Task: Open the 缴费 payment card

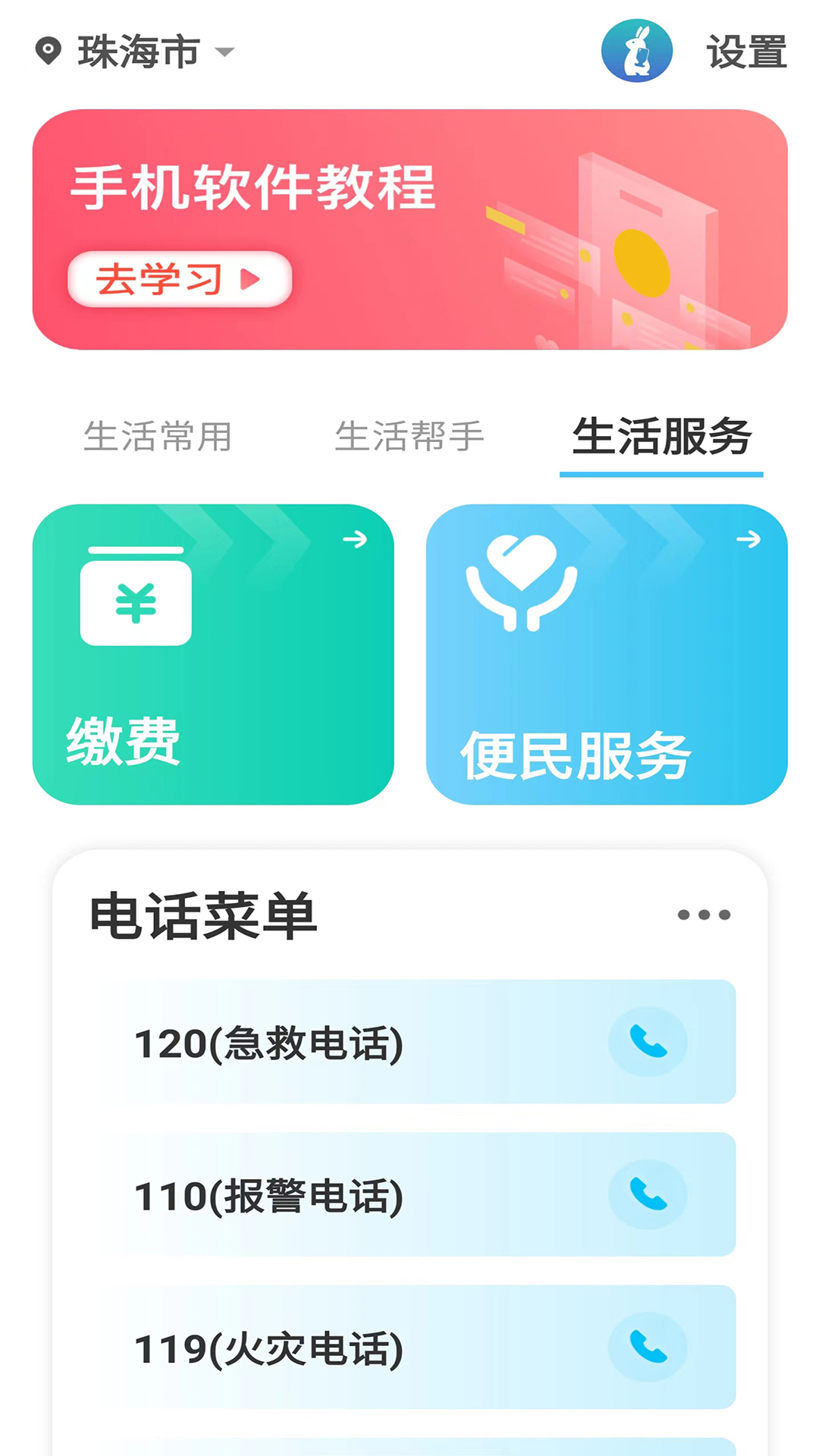Action: point(213,654)
